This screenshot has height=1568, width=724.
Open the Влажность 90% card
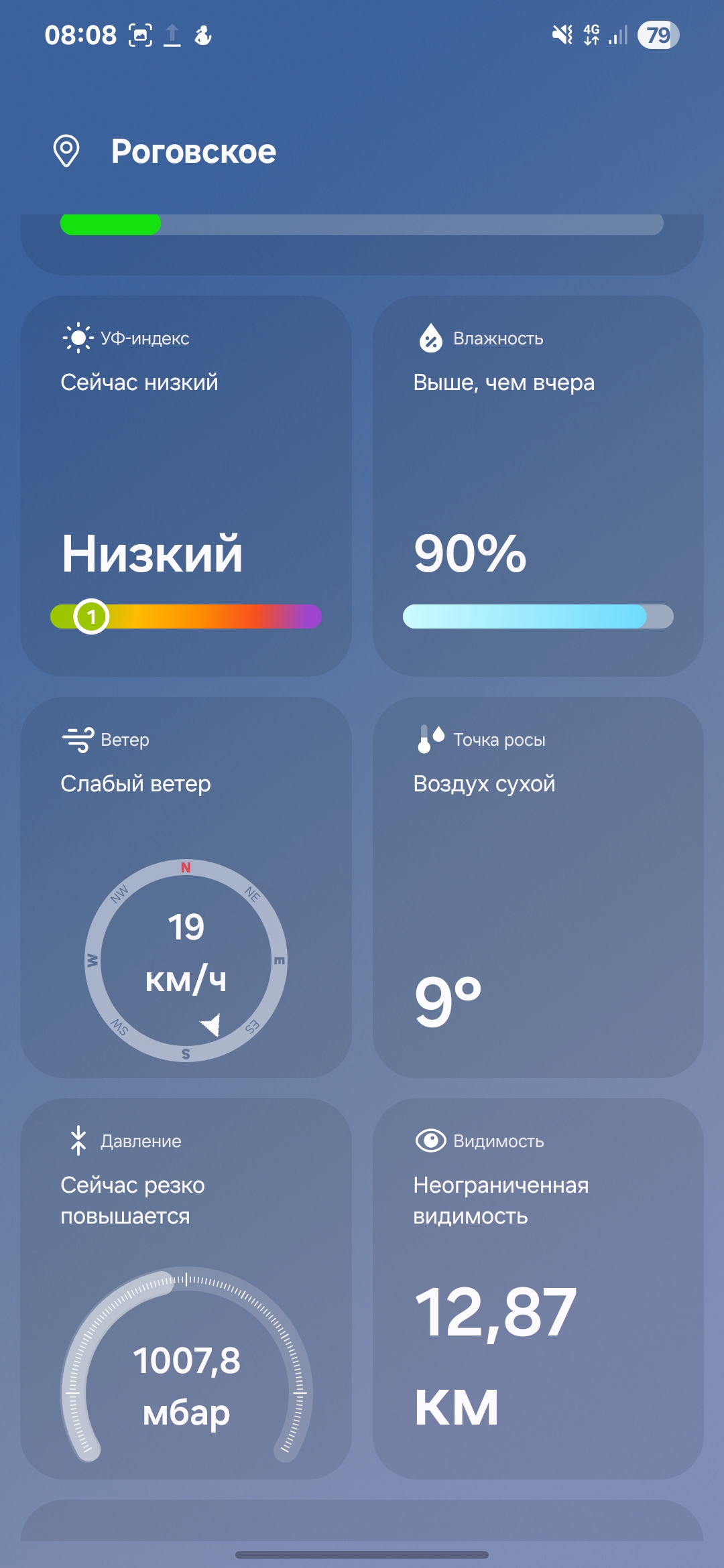click(x=538, y=486)
